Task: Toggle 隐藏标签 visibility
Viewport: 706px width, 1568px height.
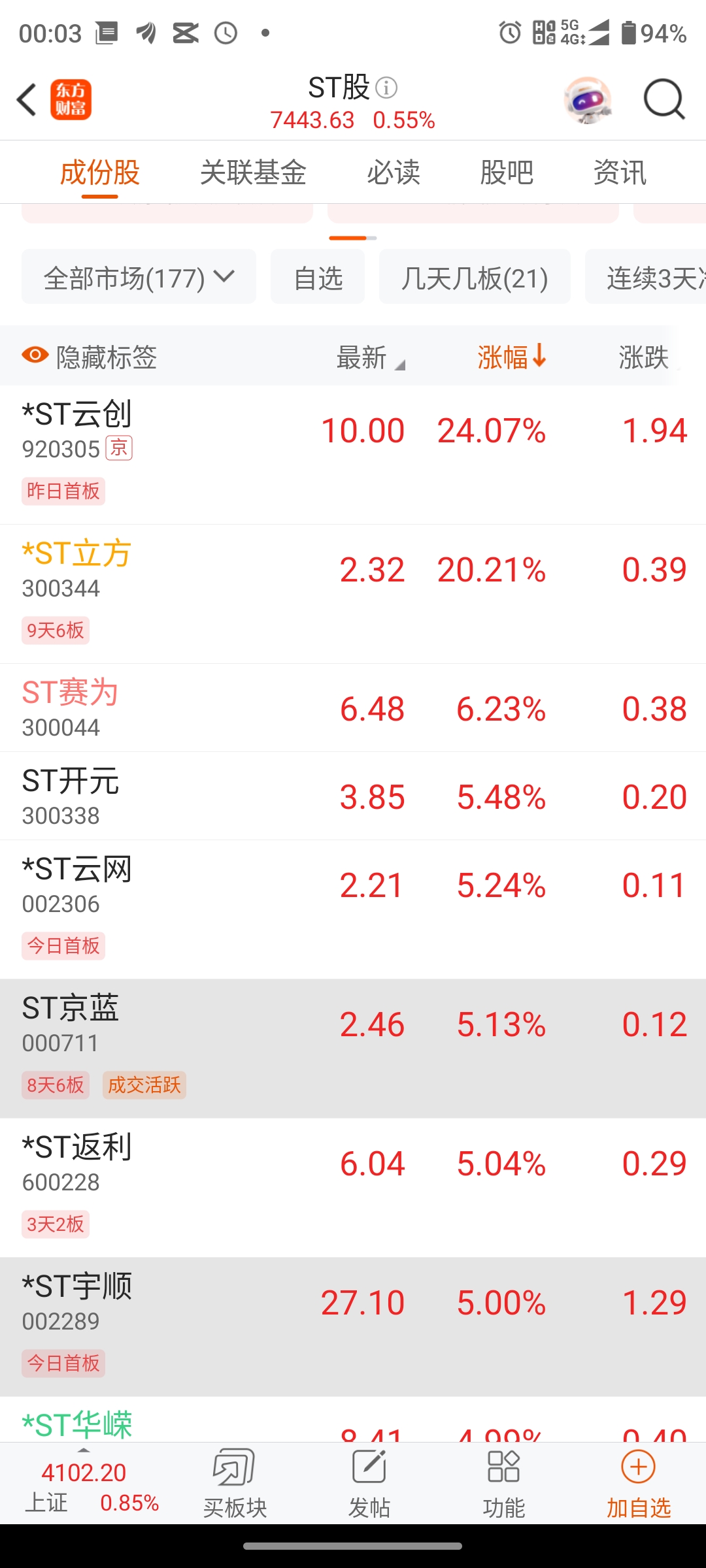Action: point(90,357)
